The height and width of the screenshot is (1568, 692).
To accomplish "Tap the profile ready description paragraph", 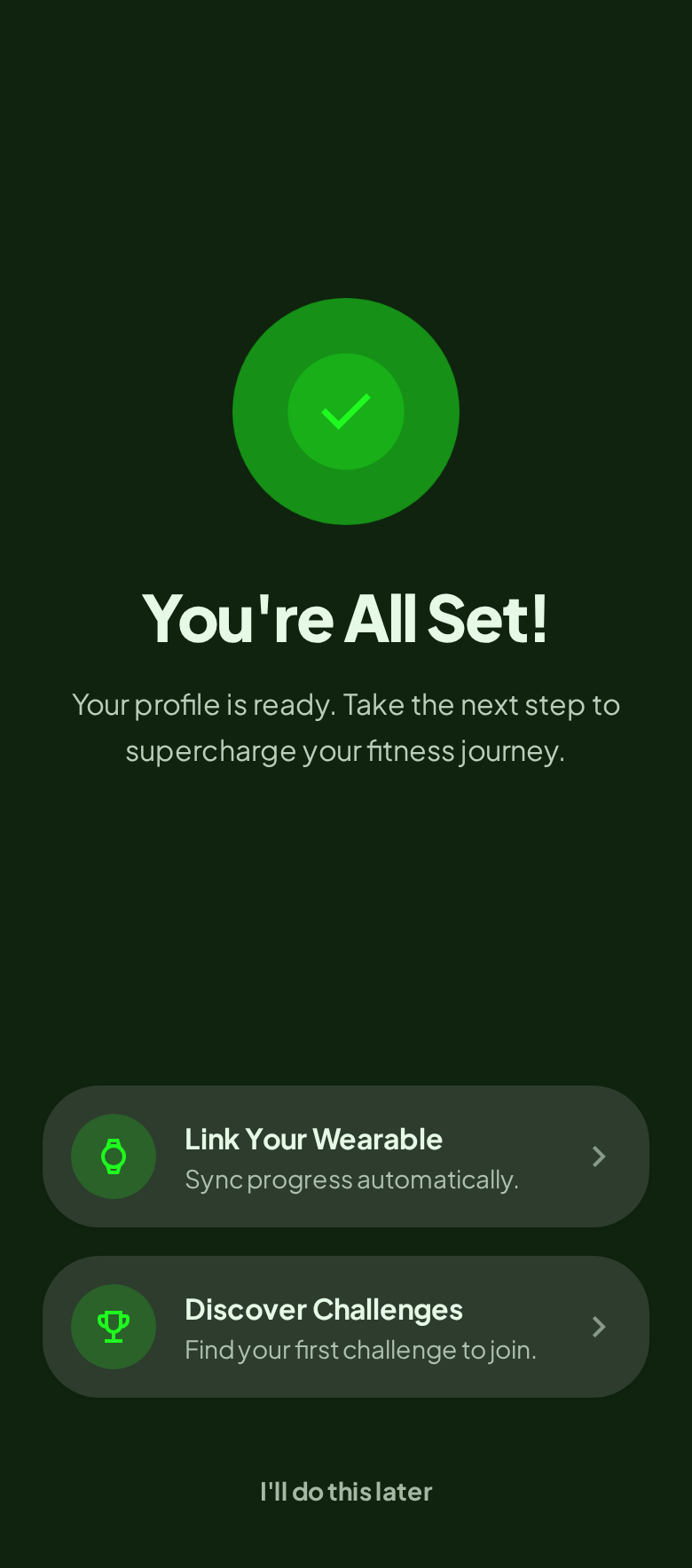I will tap(346, 727).
